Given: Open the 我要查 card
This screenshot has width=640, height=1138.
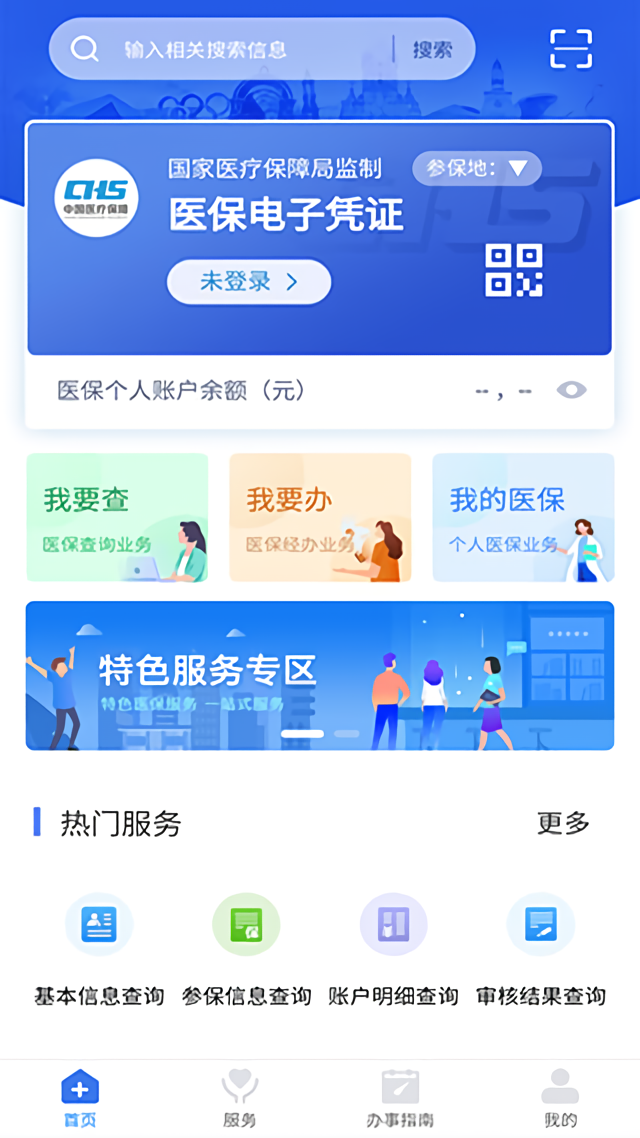Looking at the screenshot, I should [117, 517].
